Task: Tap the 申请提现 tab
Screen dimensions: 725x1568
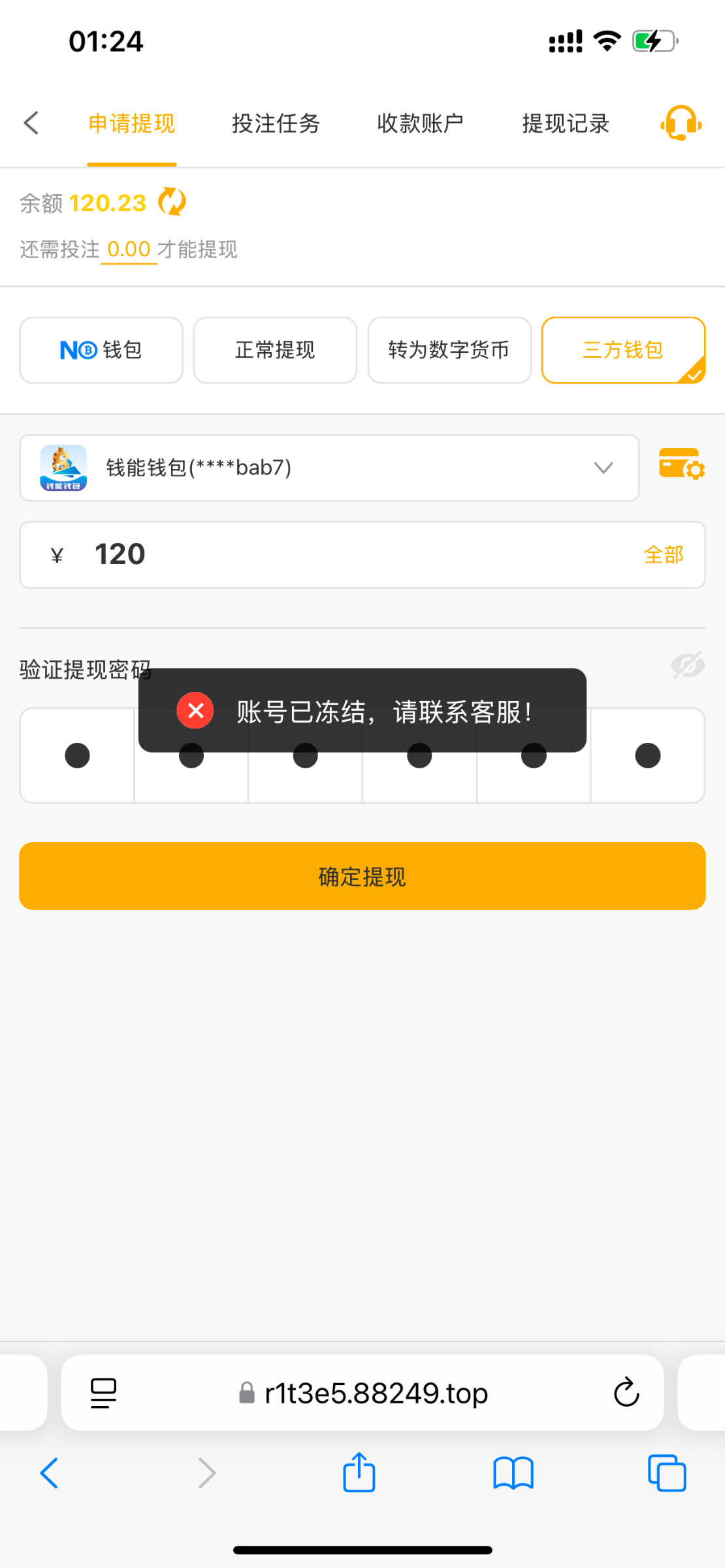Action: pos(132,123)
